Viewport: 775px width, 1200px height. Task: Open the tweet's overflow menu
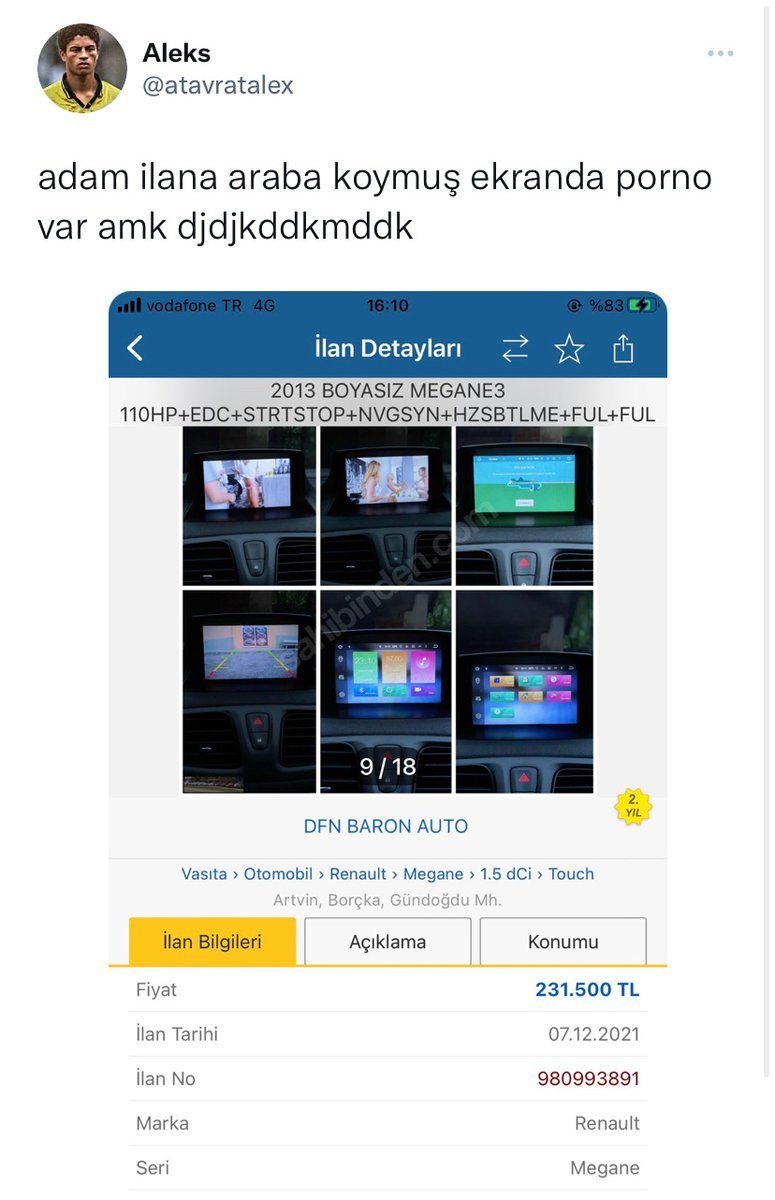(720, 54)
